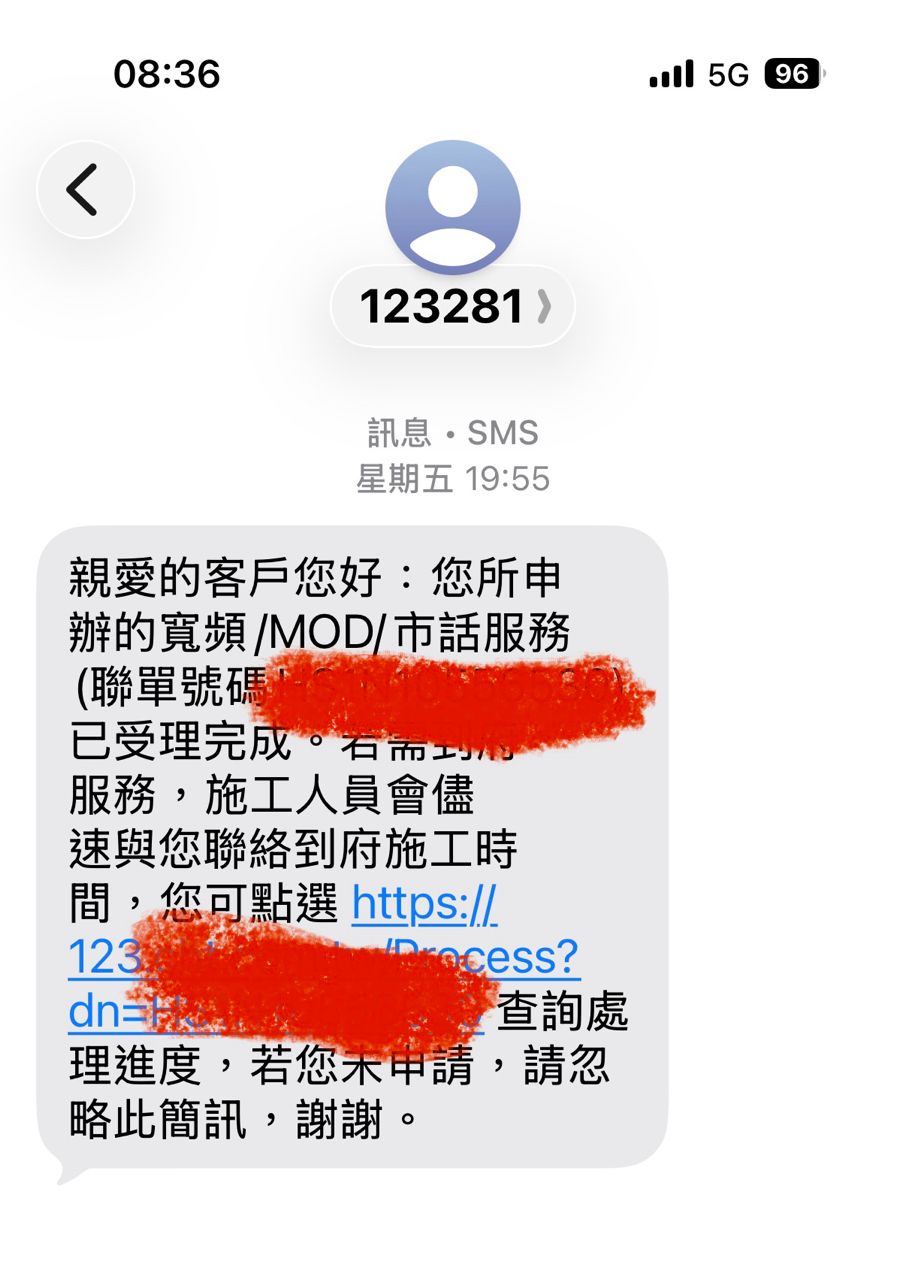Go back to the messages list
The width and height of the screenshot is (906, 1280).
(85, 190)
